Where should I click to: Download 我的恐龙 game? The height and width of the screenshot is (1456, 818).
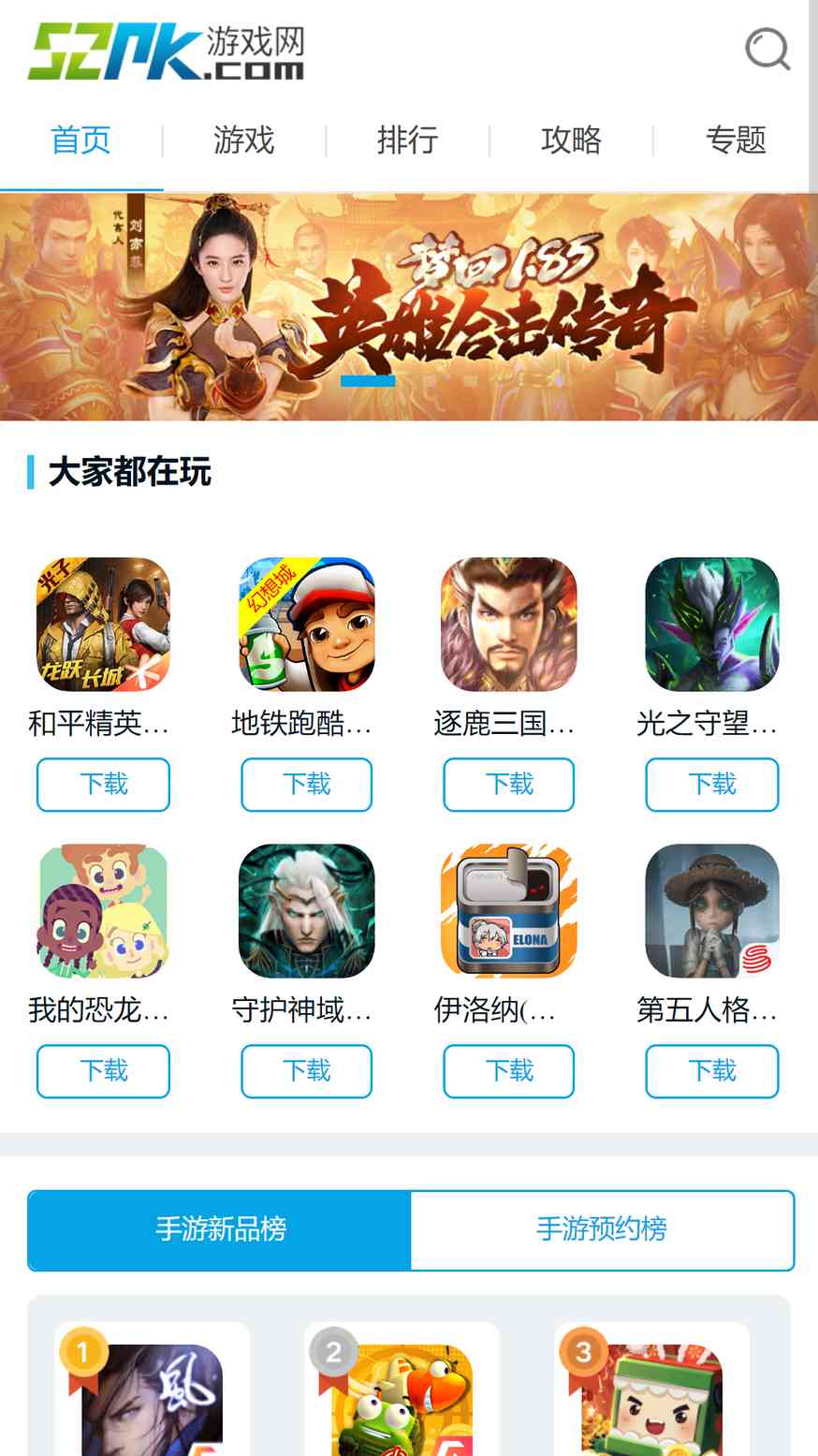[103, 1071]
